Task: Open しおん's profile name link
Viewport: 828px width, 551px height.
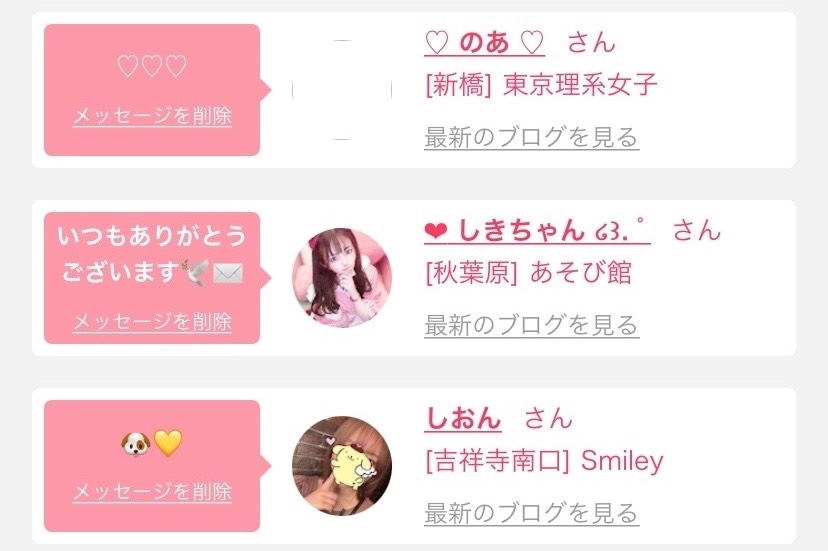Action: tap(463, 419)
